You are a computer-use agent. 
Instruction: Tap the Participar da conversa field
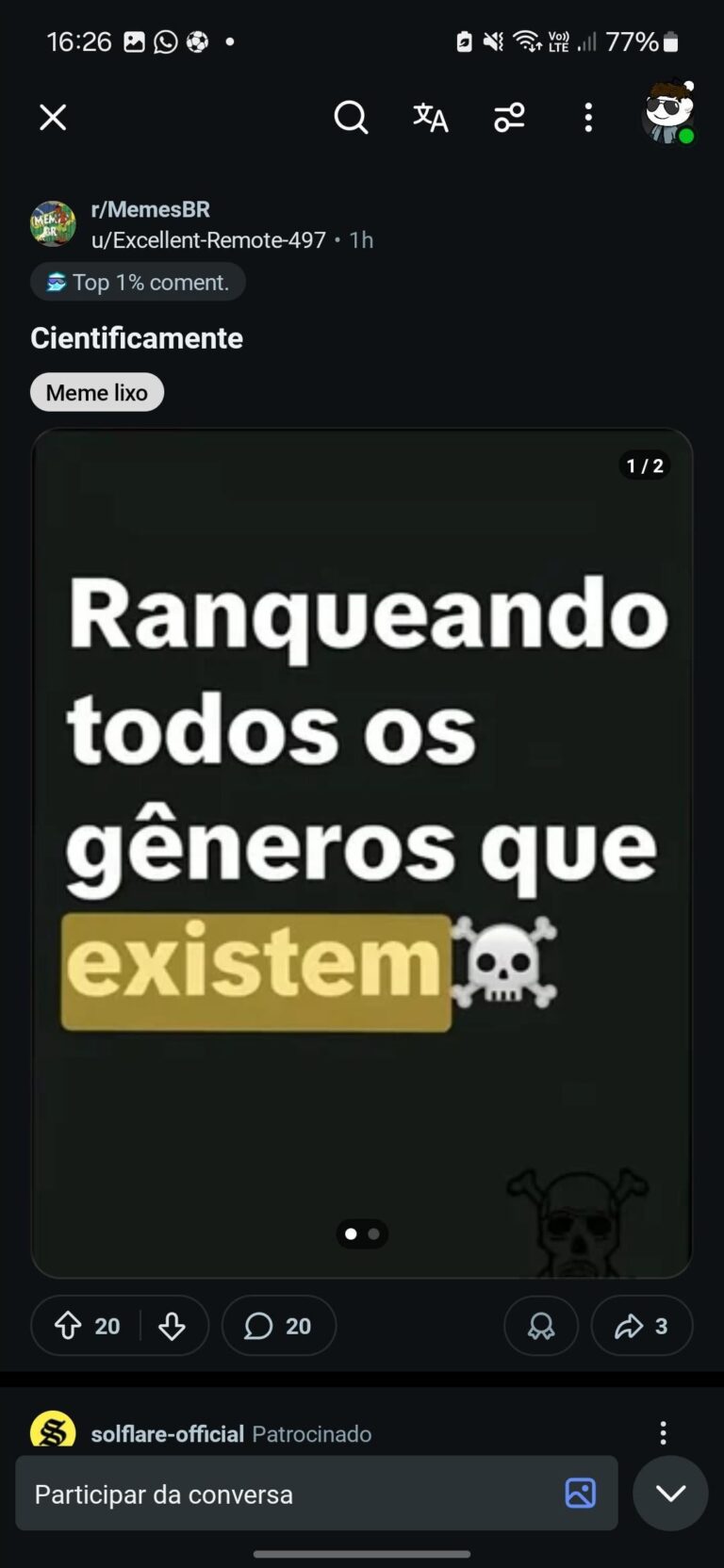283,1494
